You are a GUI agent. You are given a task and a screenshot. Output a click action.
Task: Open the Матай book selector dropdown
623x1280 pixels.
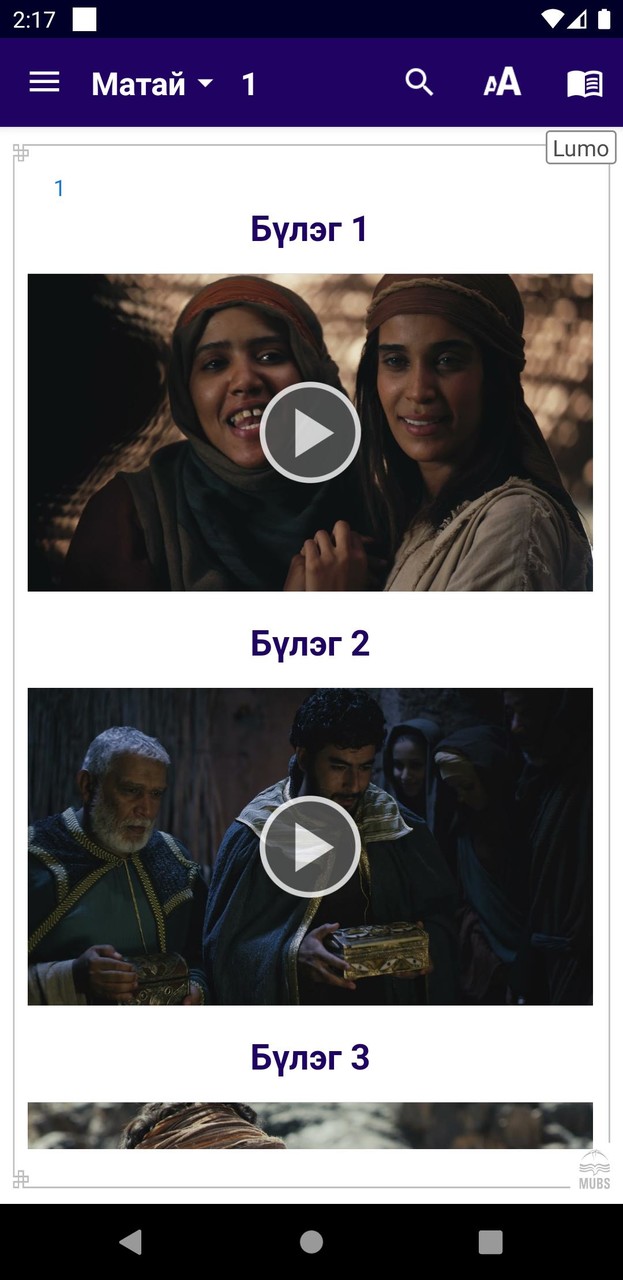152,84
